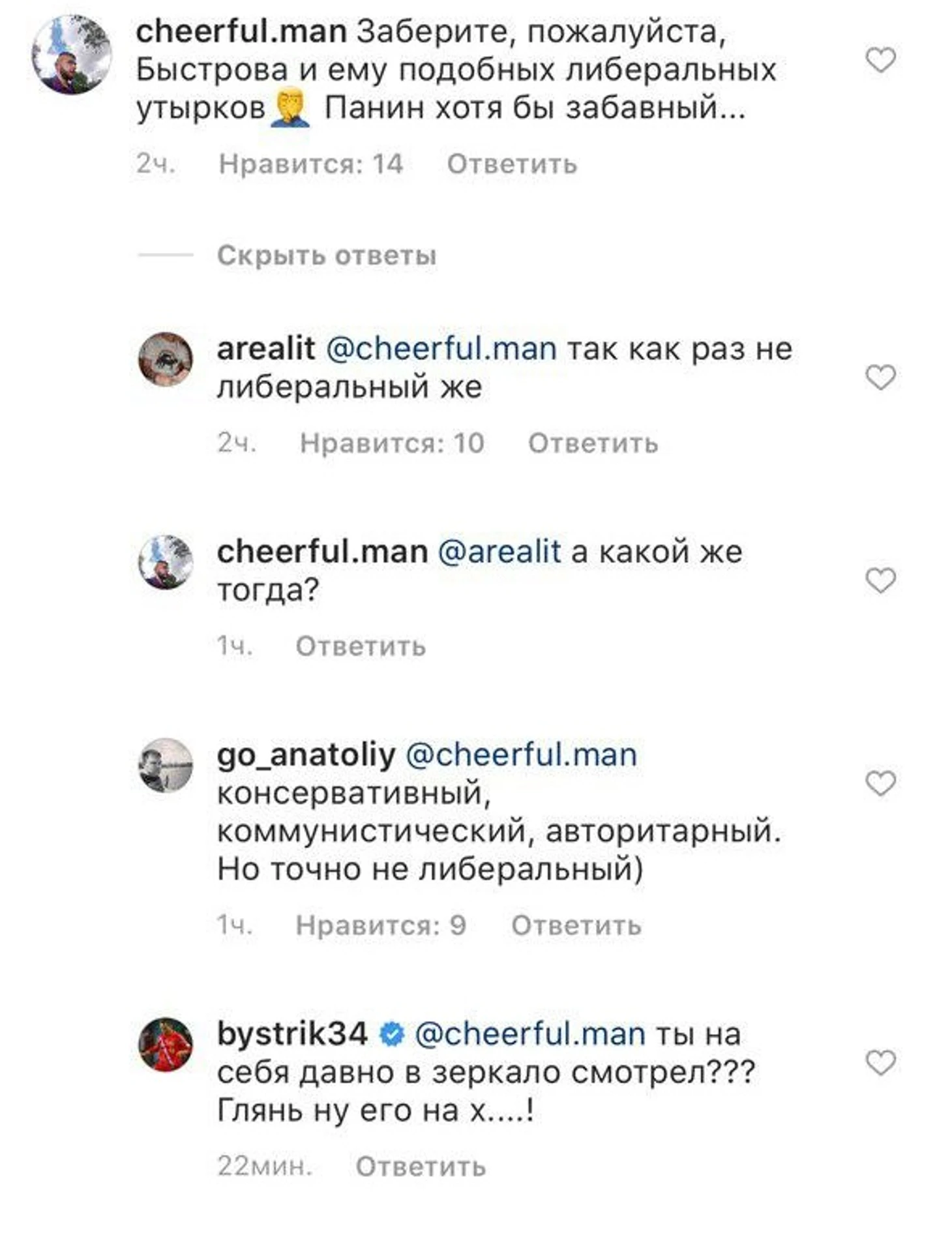The width and height of the screenshot is (952, 1237).
Task: View who liked arealit's reply (Нравится: 10)
Action: [392, 443]
